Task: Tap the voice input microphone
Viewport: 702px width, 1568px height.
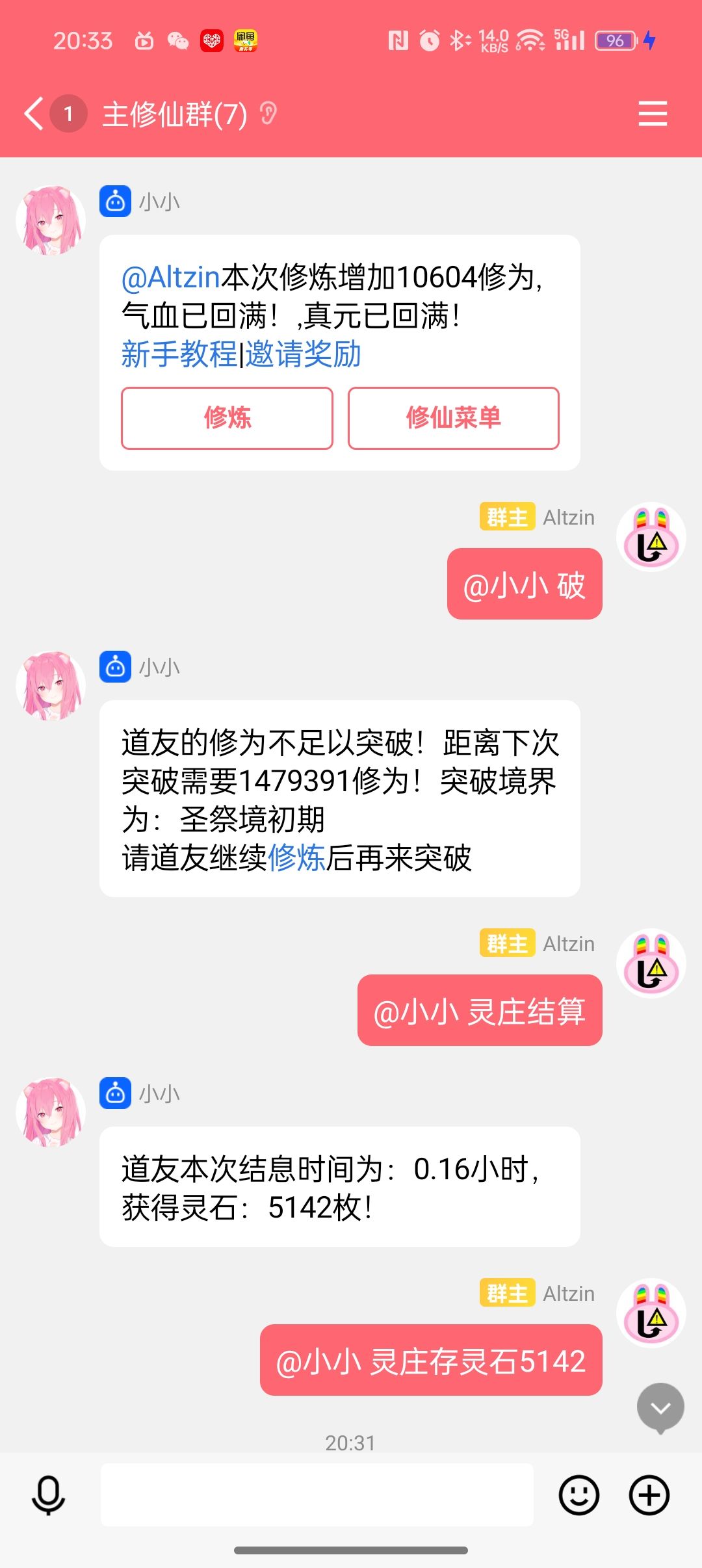Action: 49,1495
